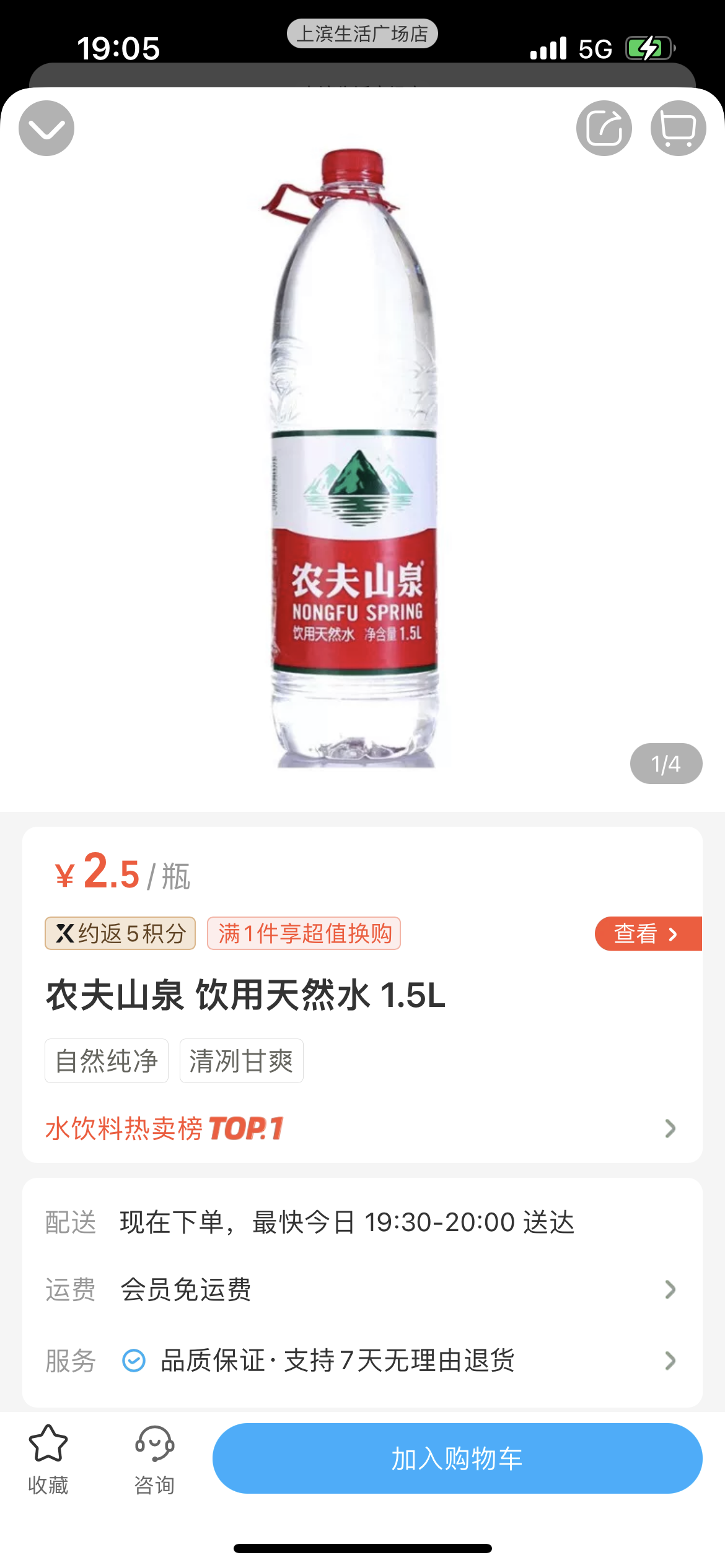Screen dimensions: 725x1568
Task: Return to 上滨生活广场店 via status pill
Action: tap(362, 33)
